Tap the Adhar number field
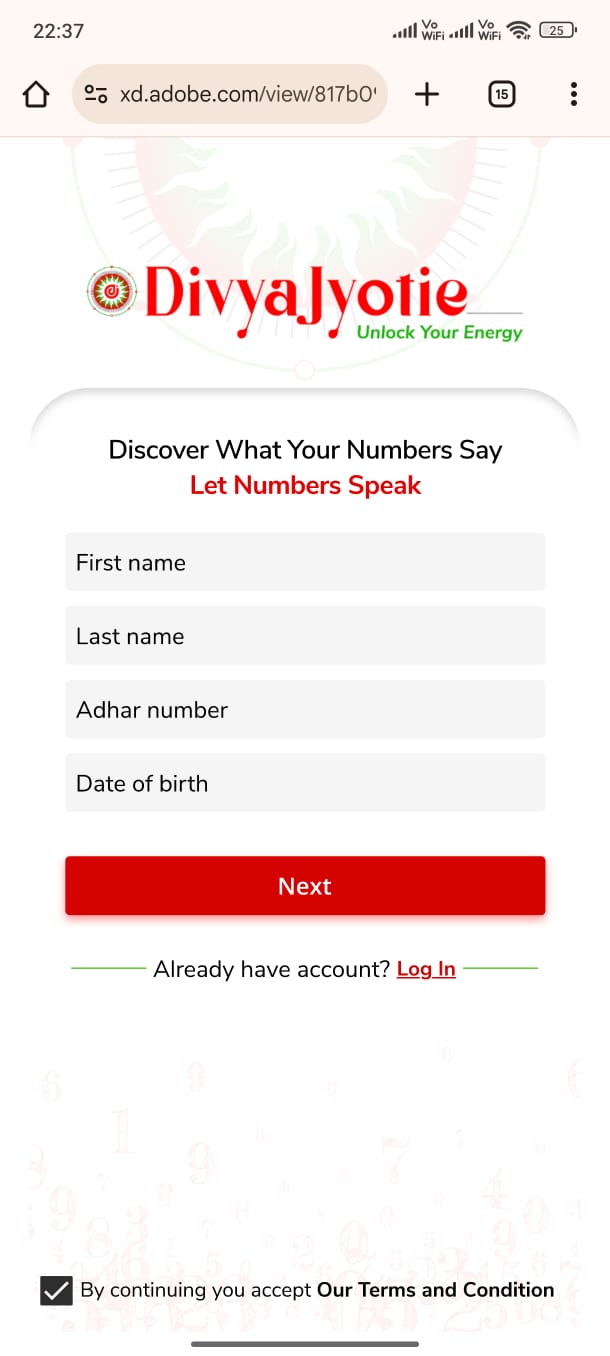The height and width of the screenshot is (1356, 610). [x=305, y=710]
